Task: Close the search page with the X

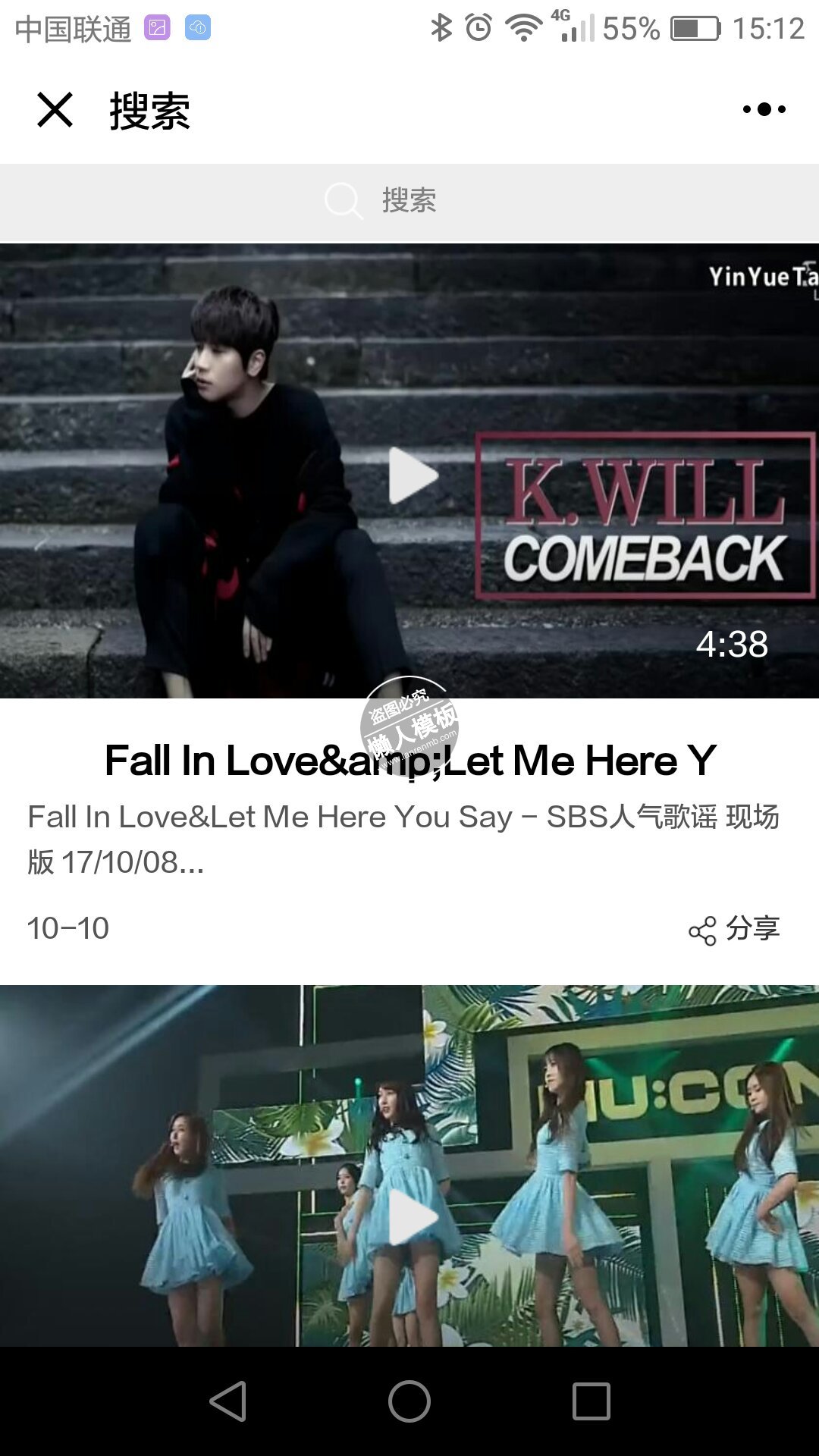Action: pyautogui.click(x=55, y=110)
